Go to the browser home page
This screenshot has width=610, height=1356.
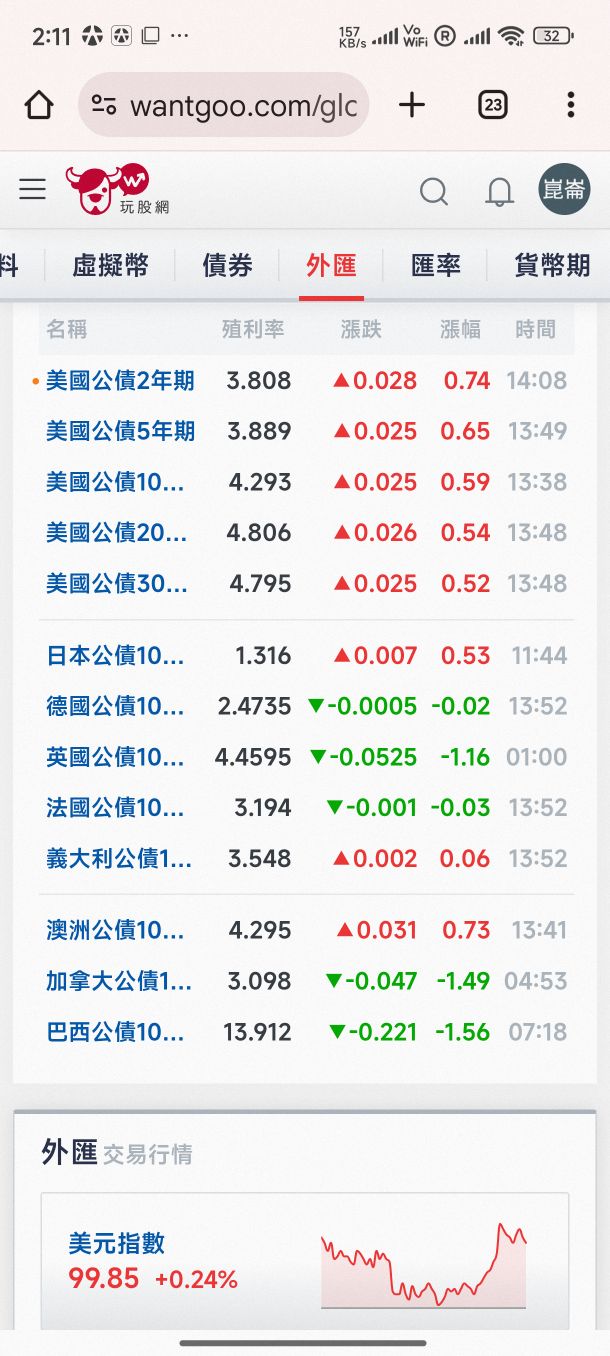coord(39,105)
